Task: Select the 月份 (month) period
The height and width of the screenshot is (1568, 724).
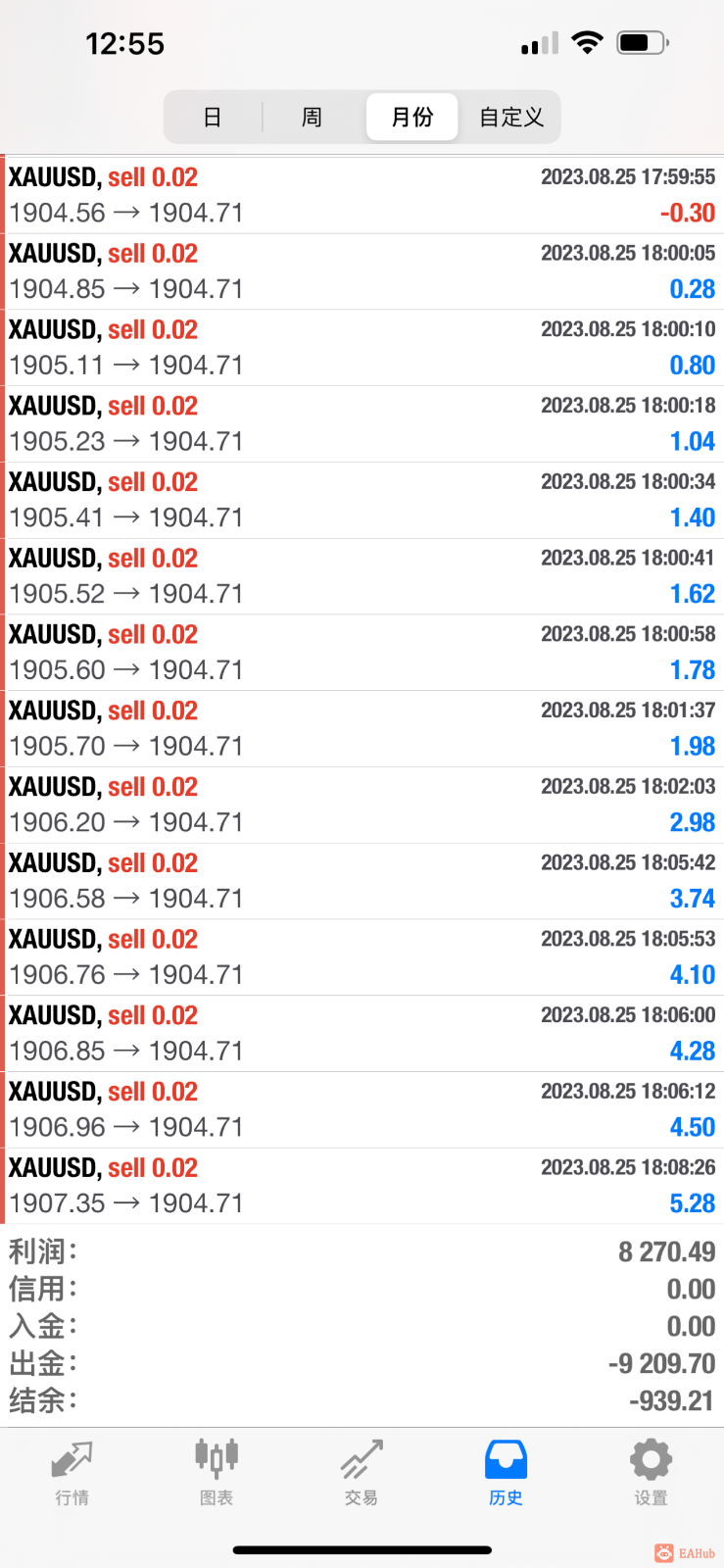Action: [411, 118]
